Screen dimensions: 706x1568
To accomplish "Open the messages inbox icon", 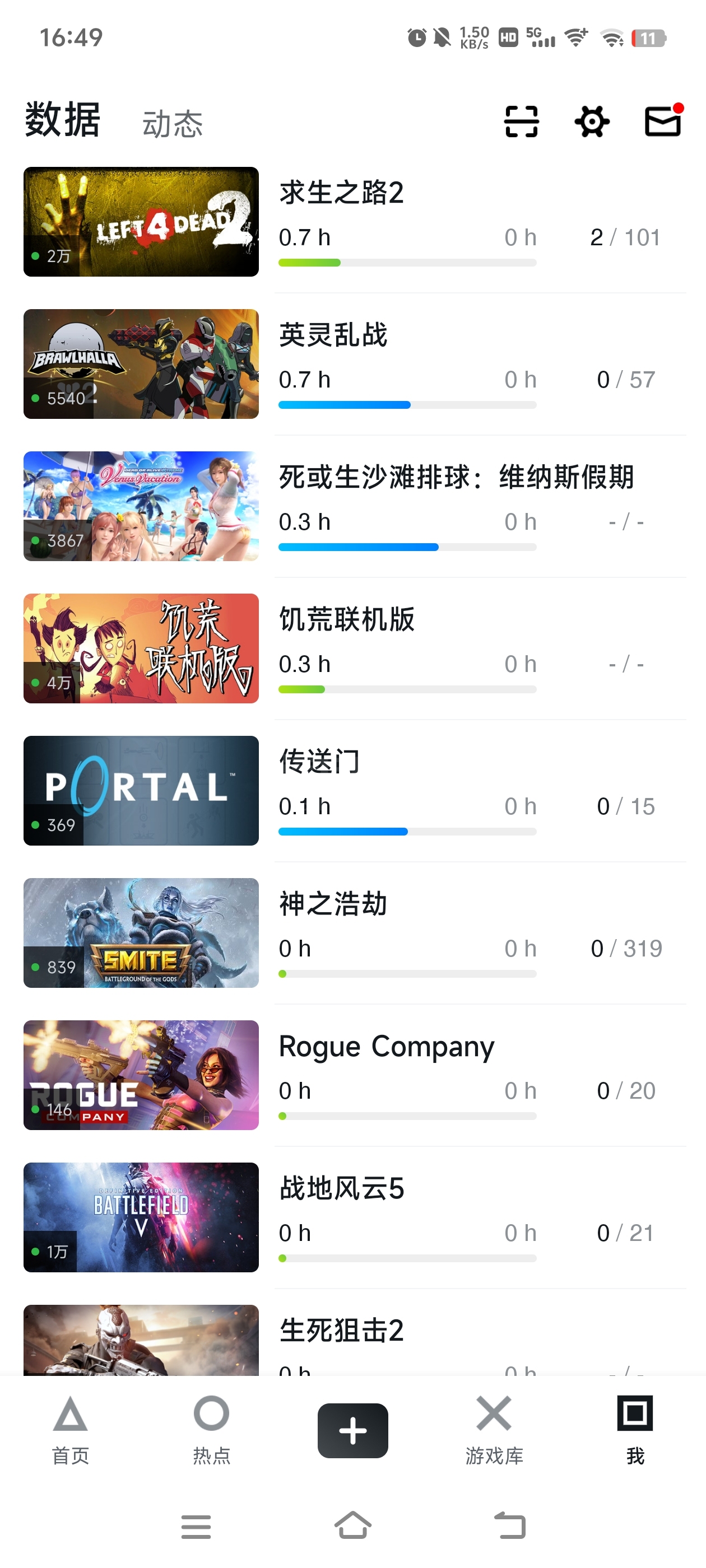I will [x=663, y=120].
